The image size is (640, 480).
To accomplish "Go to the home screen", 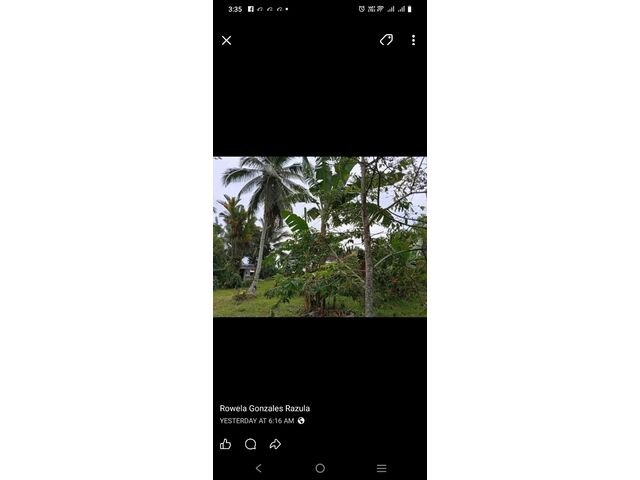I will [x=320, y=468].
